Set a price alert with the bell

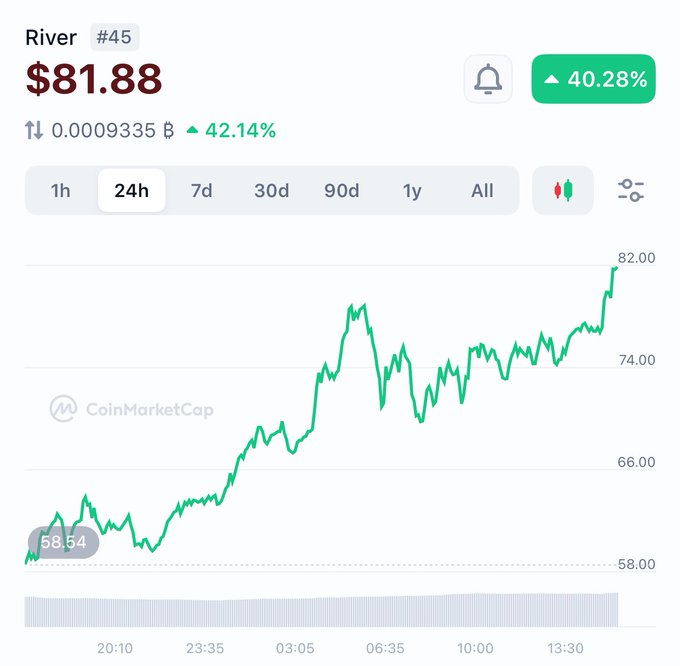(x=488, y=79)
